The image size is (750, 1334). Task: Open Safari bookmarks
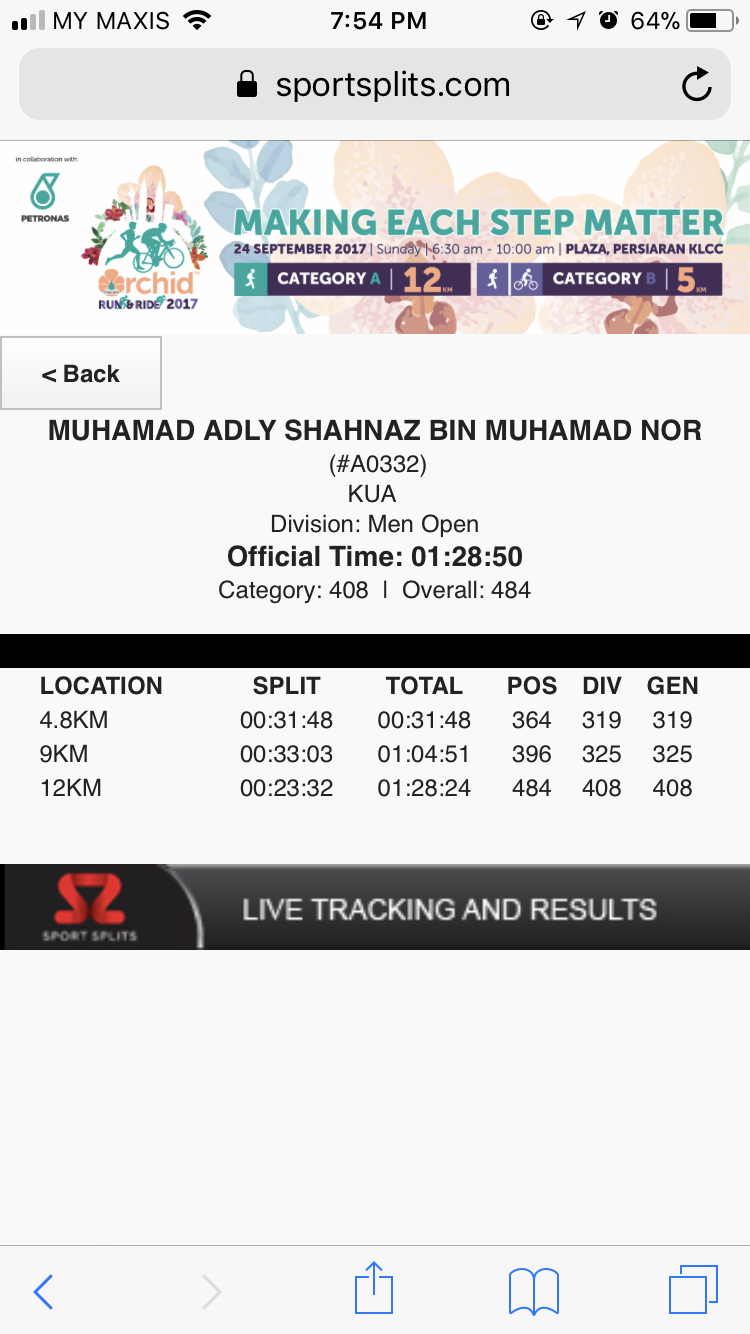(533, 1291)
